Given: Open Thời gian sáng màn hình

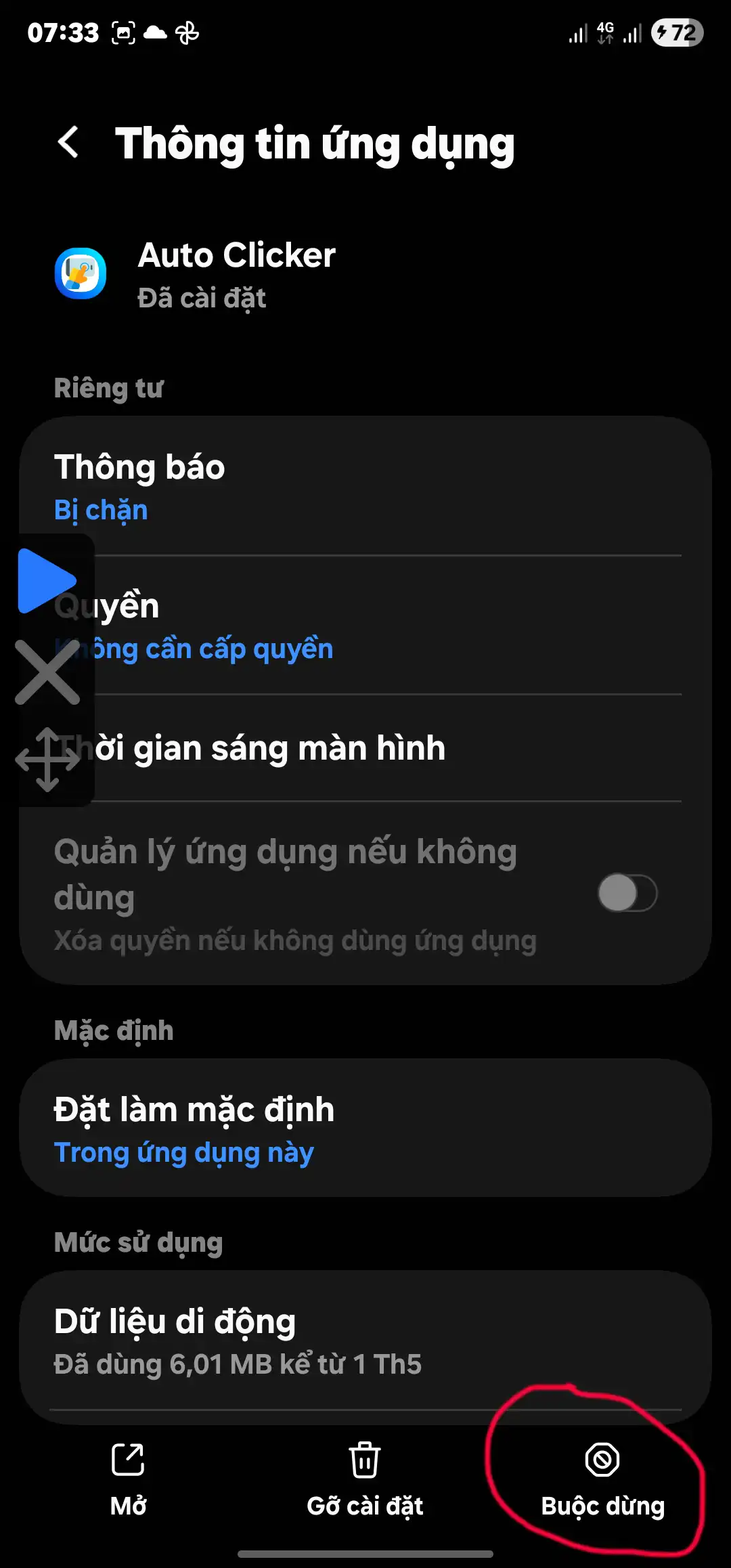Looking at the screenshot, I should point(365,748).
